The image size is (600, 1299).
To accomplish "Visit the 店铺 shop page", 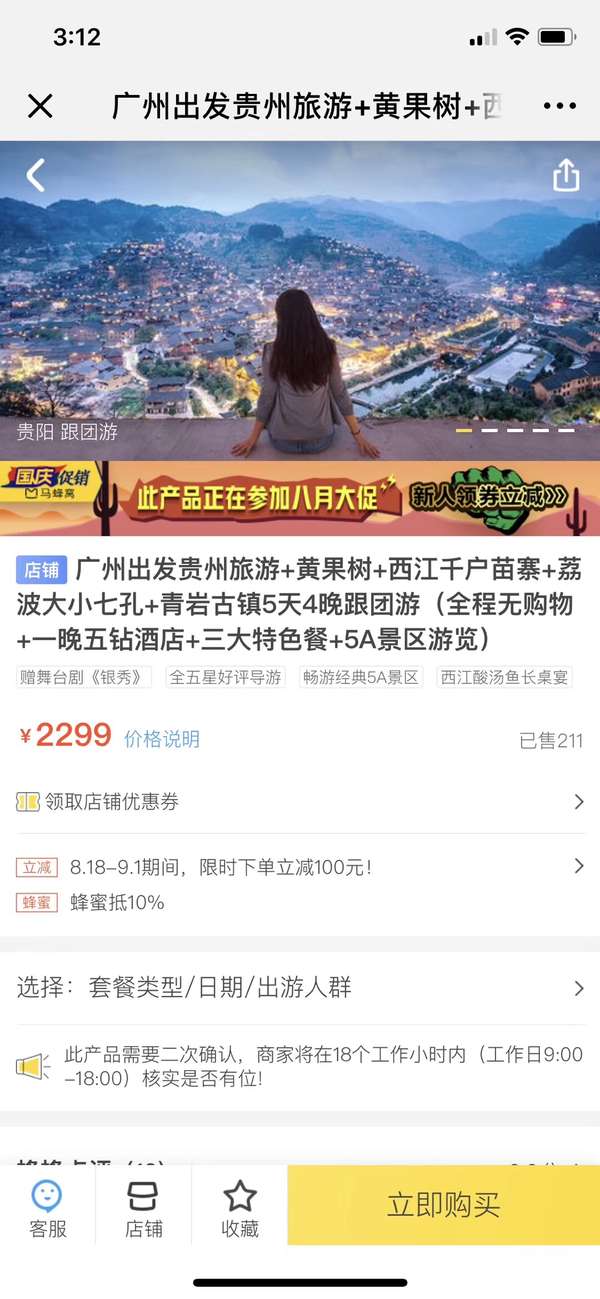I will click(x=143, y=1208).
